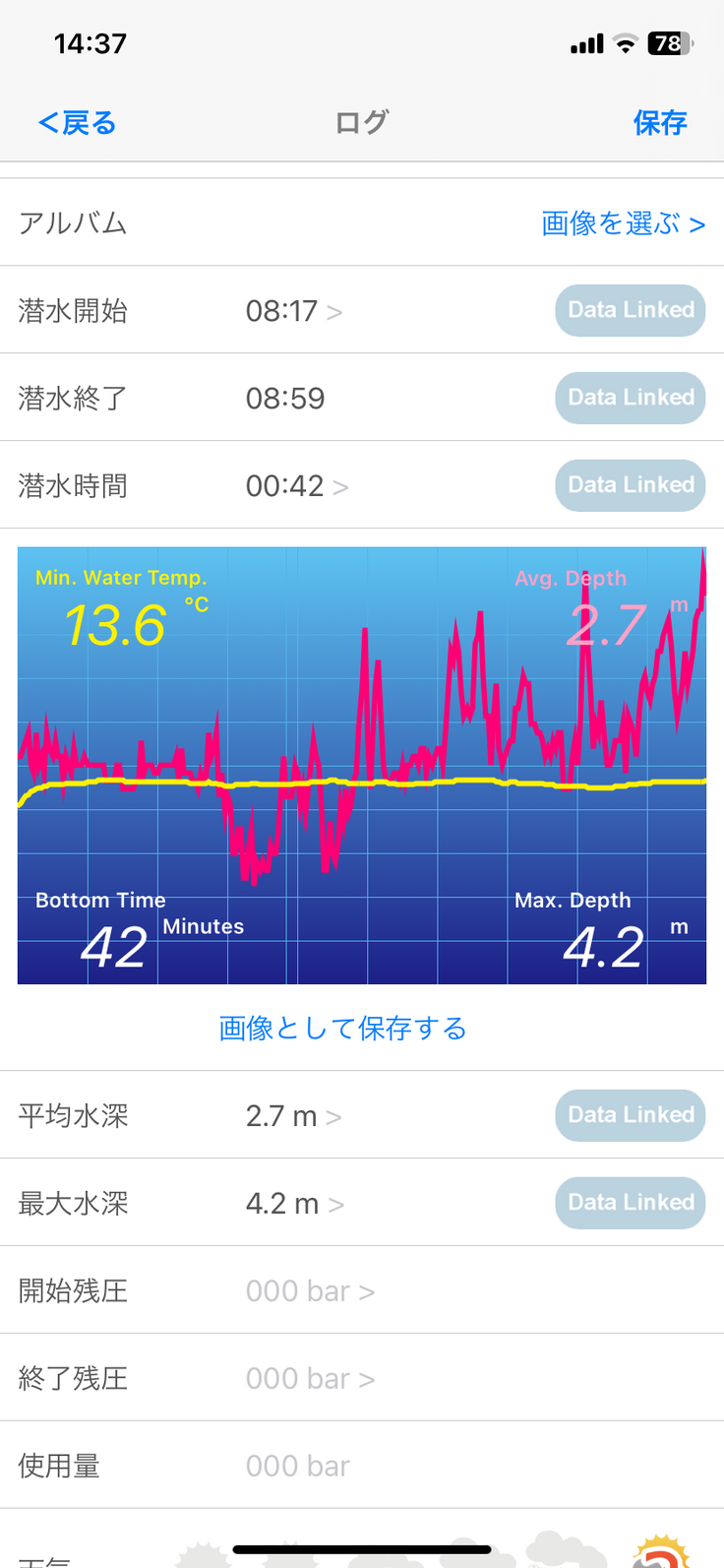Tap Data Linked badge for 潜水開始

coord(630,310)
